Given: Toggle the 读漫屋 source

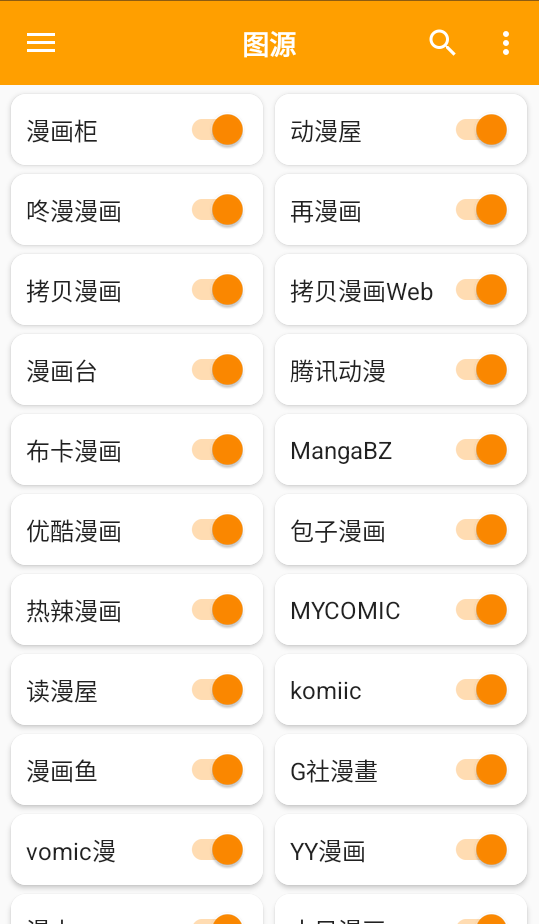Looking at the screenshot, I should tap(217, 690).
